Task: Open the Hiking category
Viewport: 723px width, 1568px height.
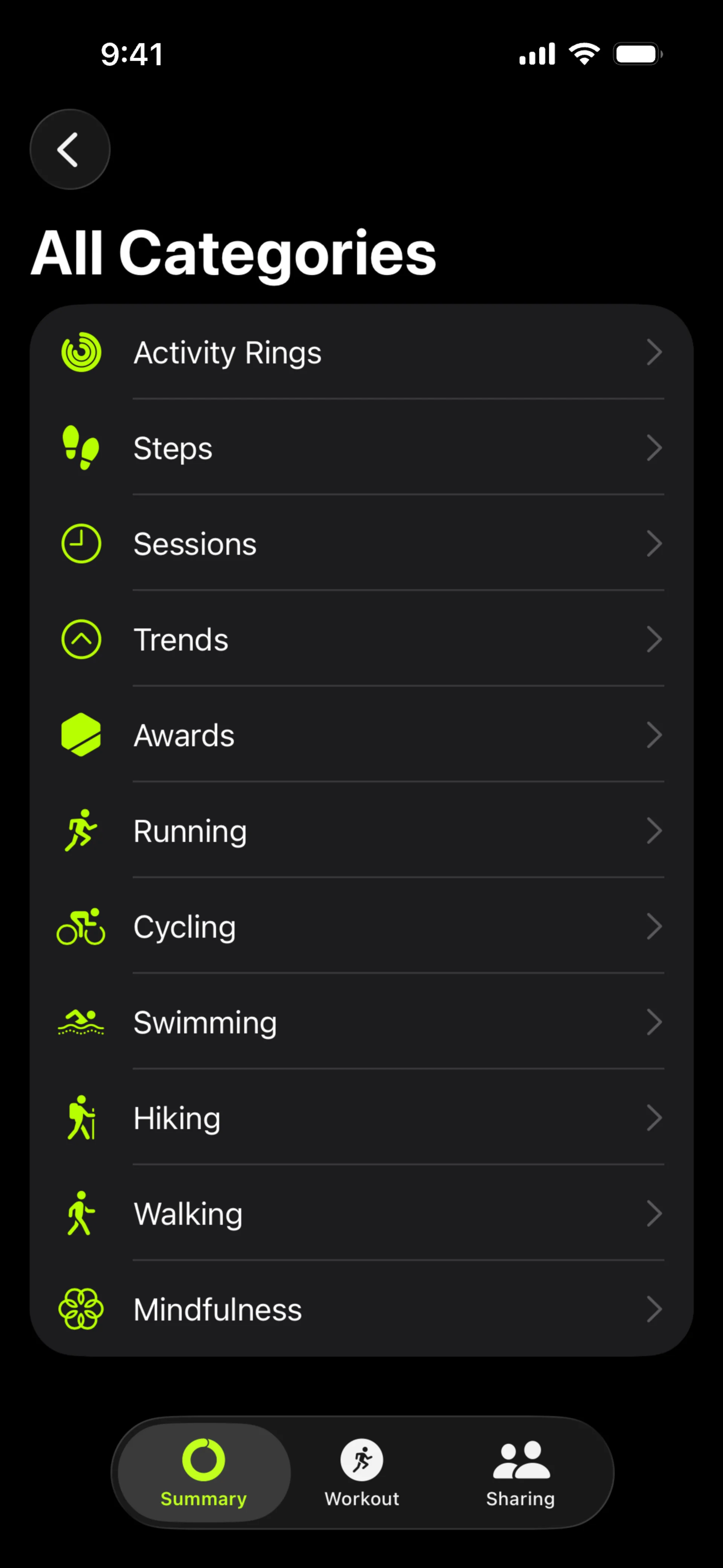Action: (x=361, y=1117)
